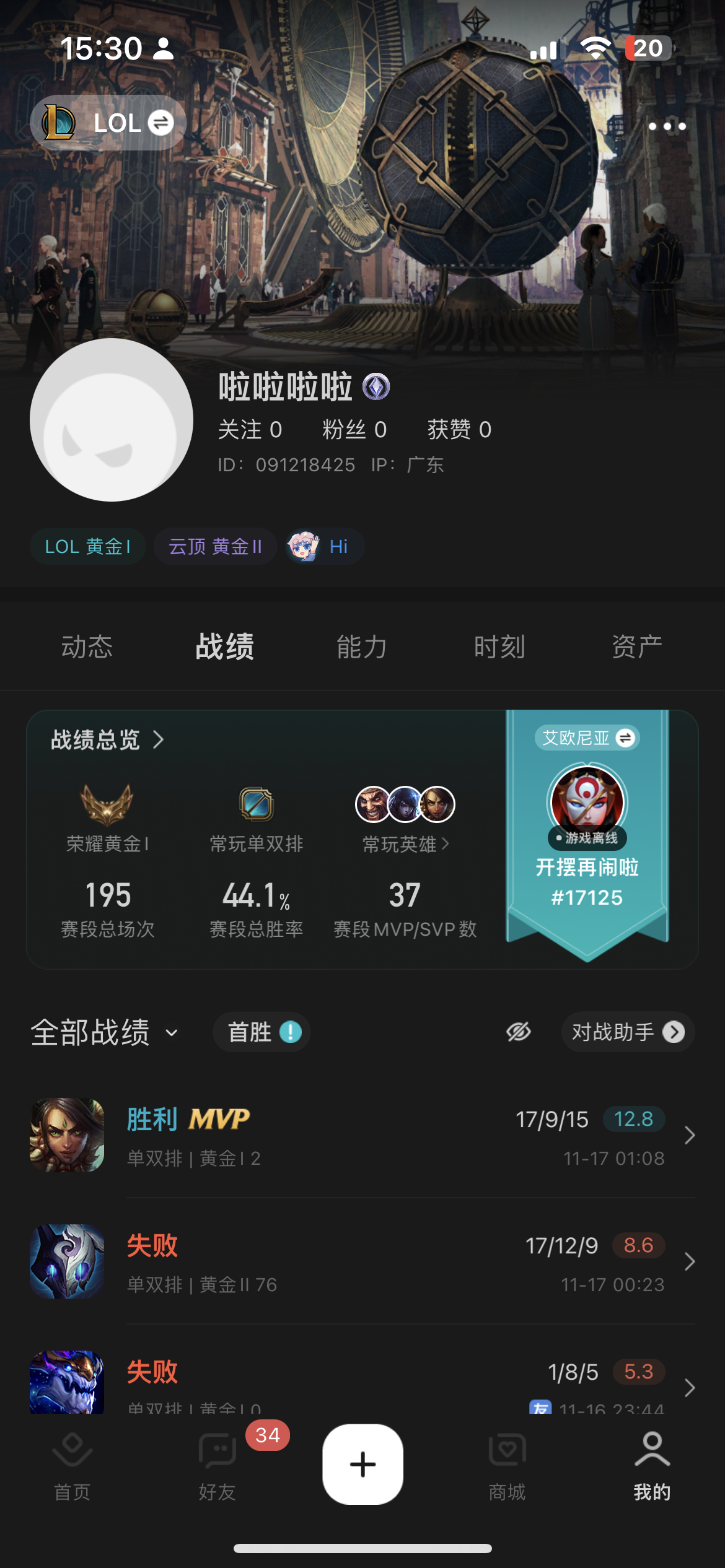This screenshot has height=1568, width=725.
Task: Tap the 首胜 chip
Action: coord(262,1032)
